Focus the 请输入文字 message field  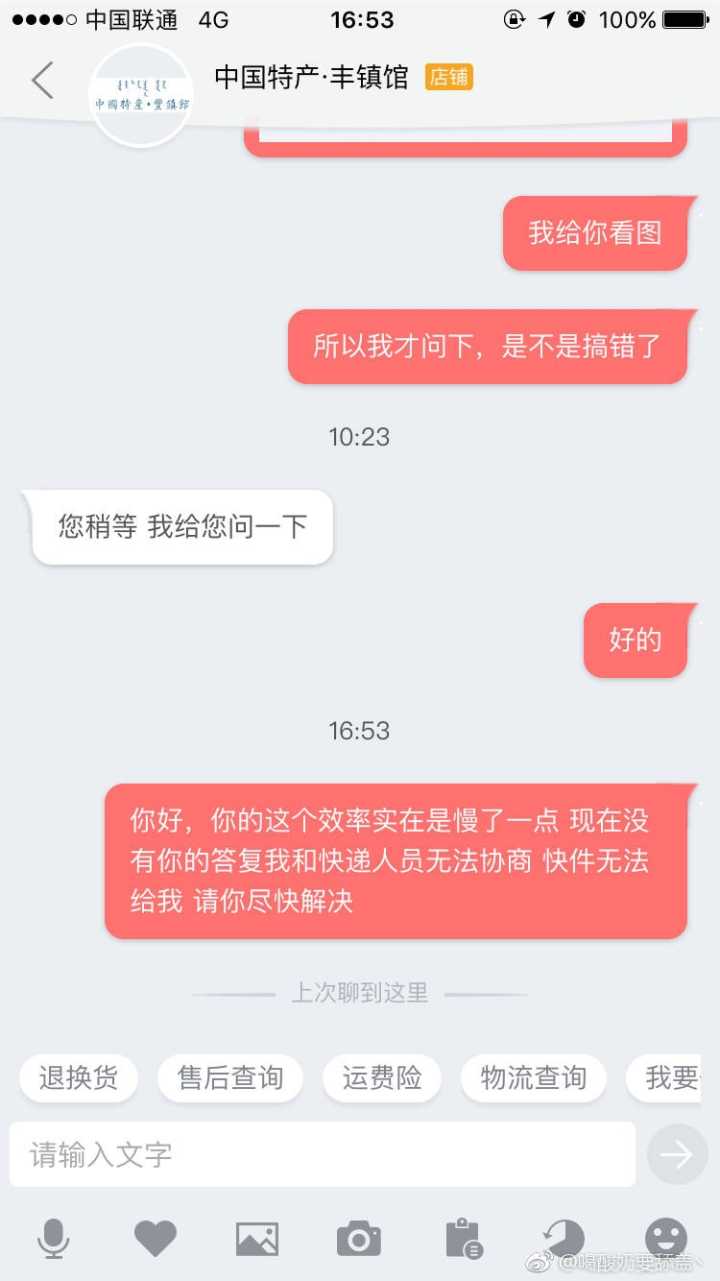coord(322,1155)
